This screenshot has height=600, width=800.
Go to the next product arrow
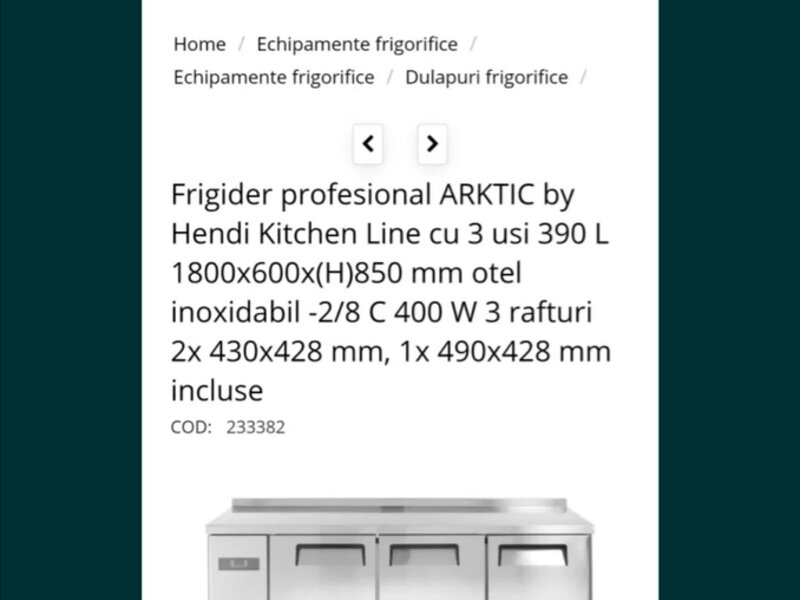click(432, 144)
